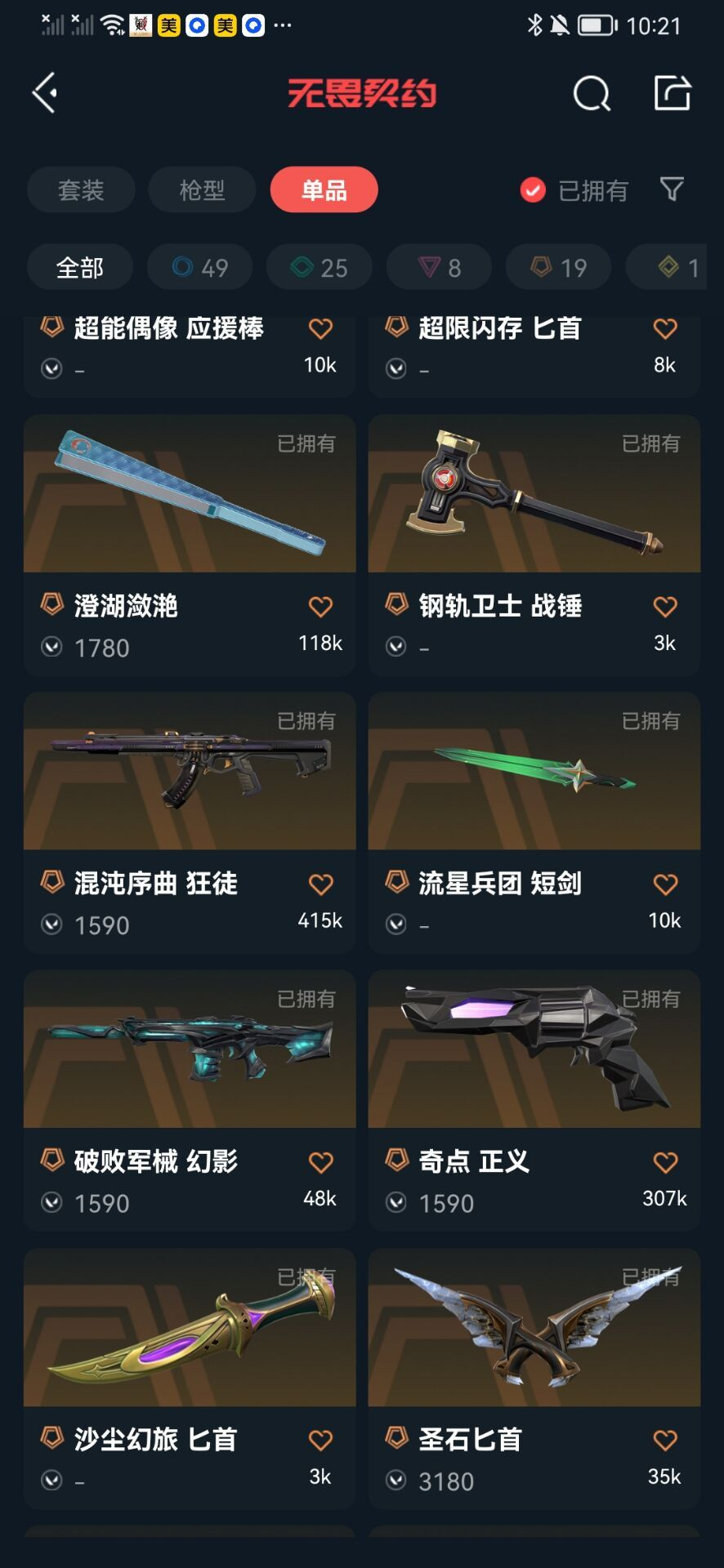Like the 混沌序曲 狂徒 skin
Viewport: 724px width, 1568px height.
point(321,884)
